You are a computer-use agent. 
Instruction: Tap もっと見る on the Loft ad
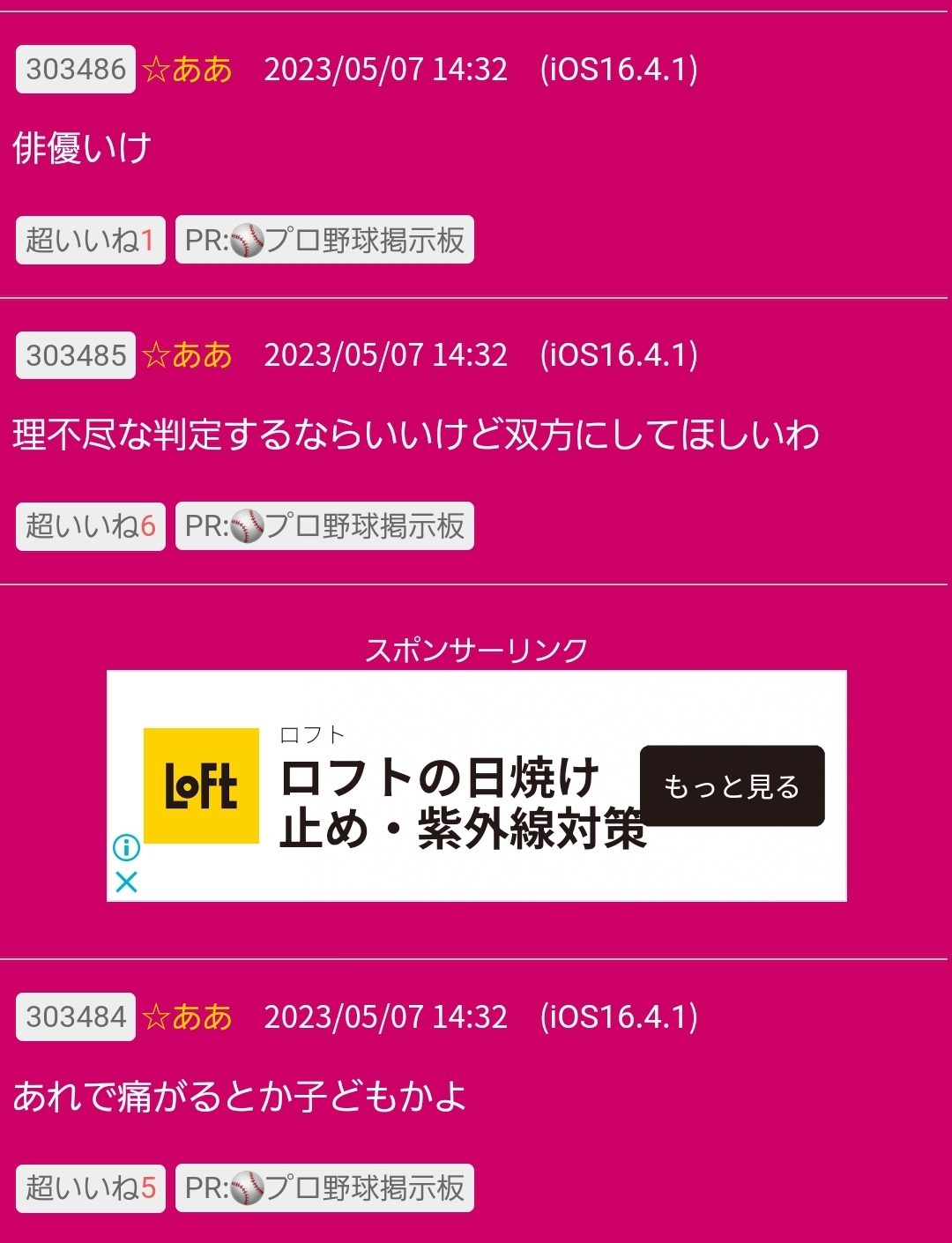[732, 785]
